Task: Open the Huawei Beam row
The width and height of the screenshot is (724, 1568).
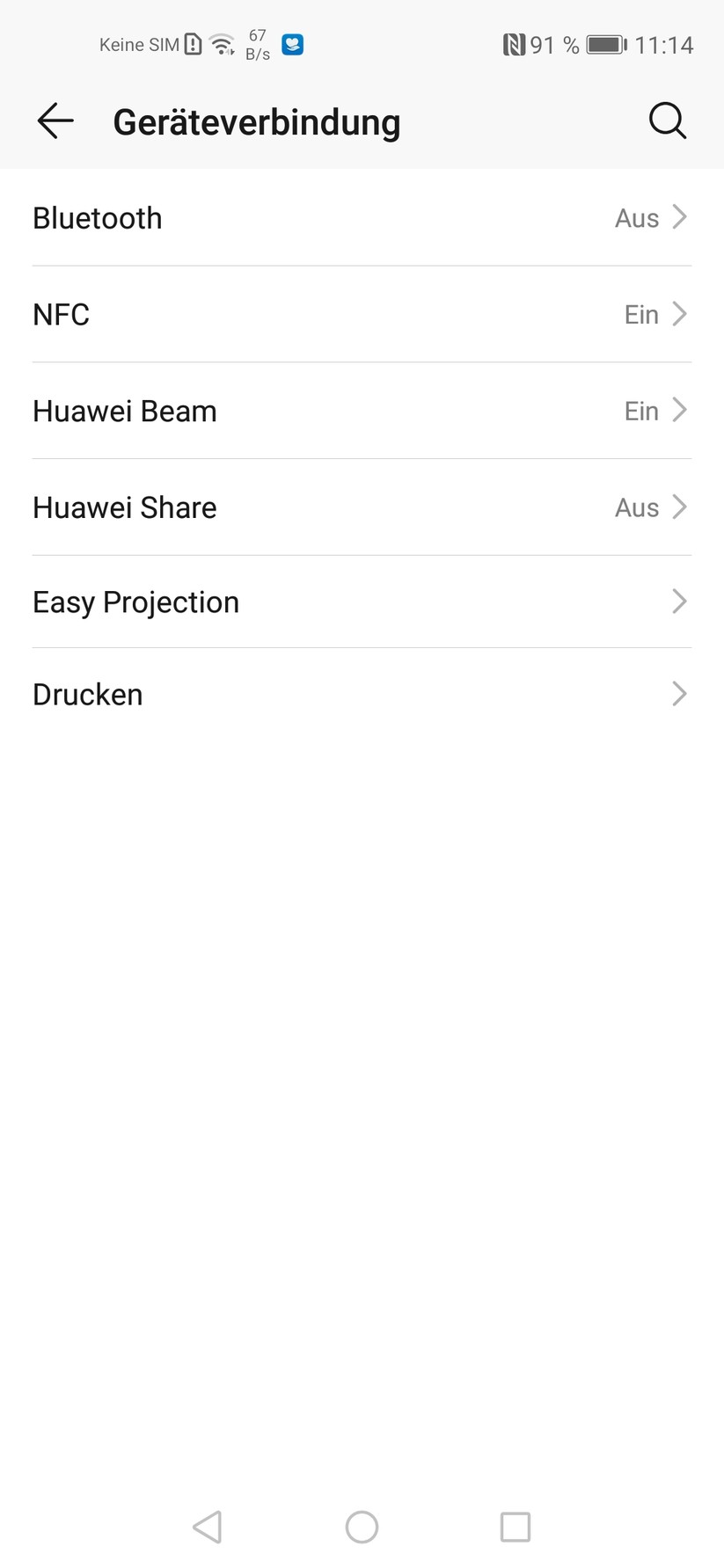Action: [362, 412]
